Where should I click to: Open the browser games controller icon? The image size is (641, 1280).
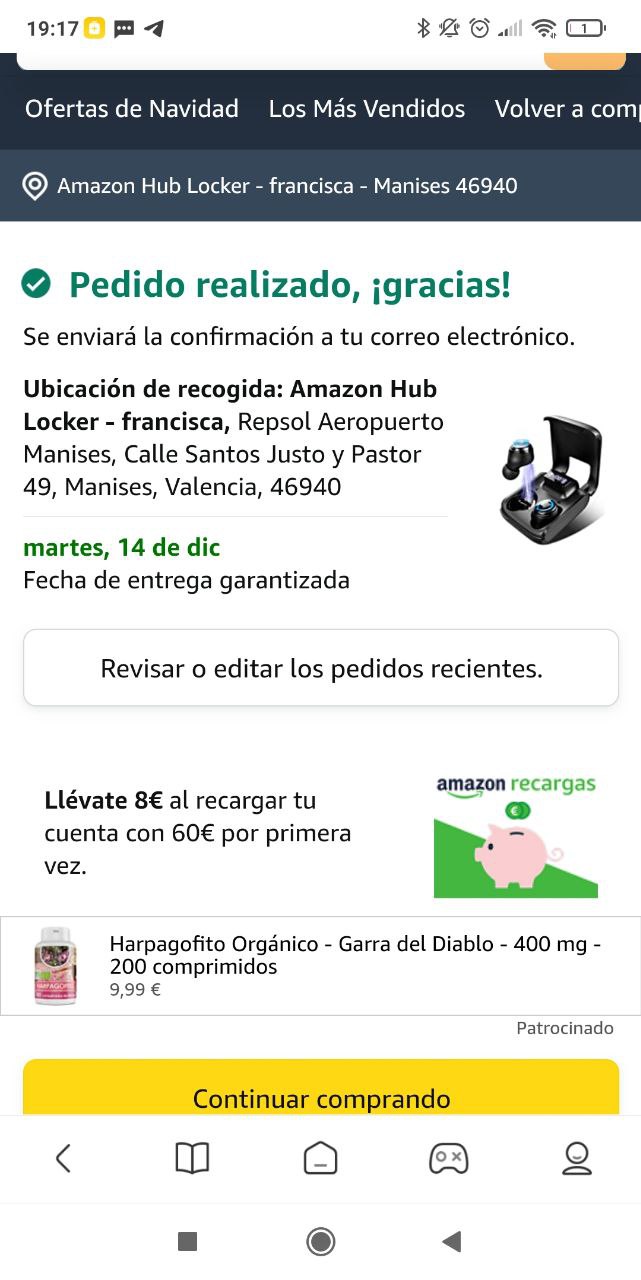click(448, 1158)
